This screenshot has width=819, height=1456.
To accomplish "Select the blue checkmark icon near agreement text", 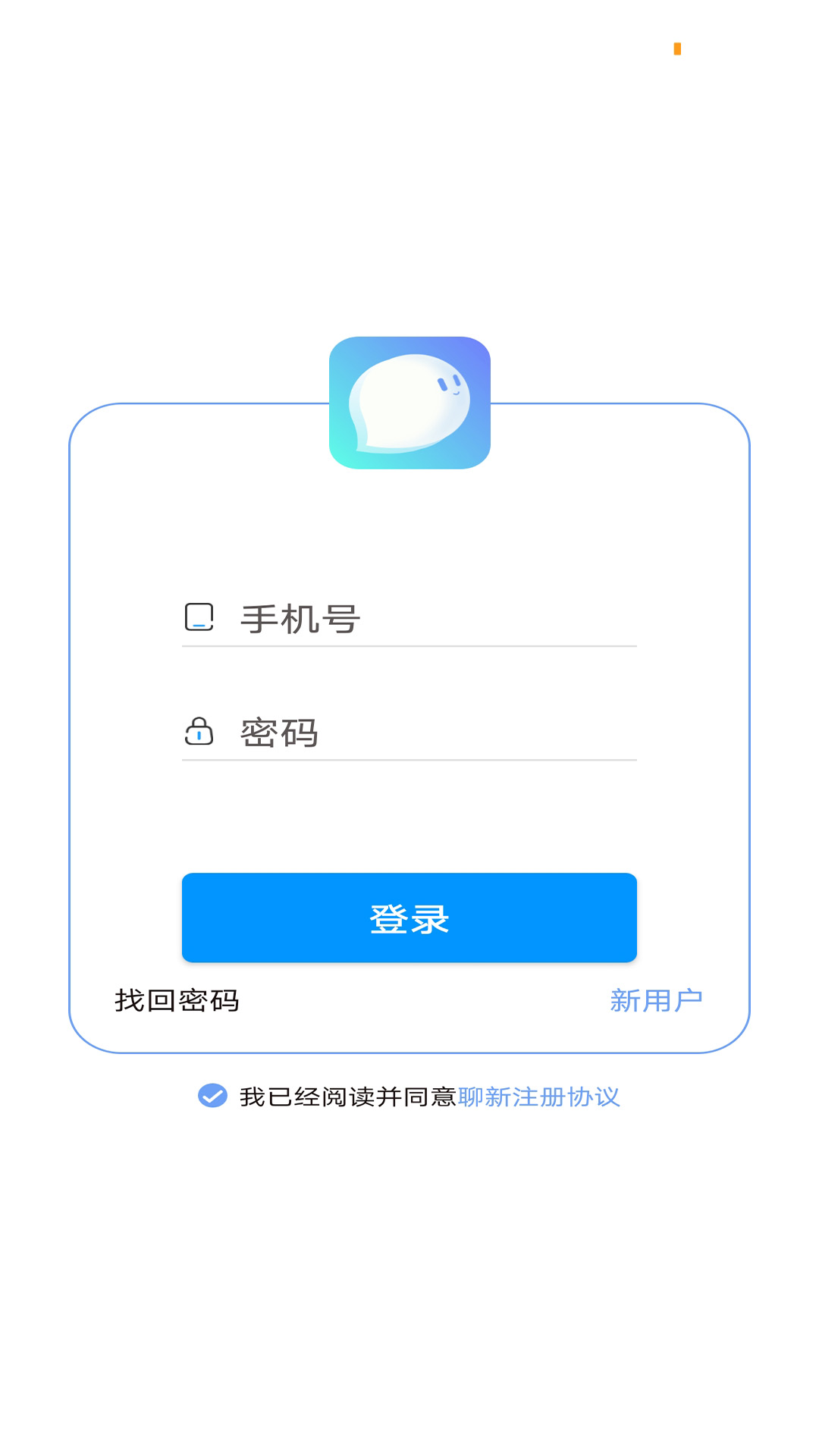I will pos(213,1097).
